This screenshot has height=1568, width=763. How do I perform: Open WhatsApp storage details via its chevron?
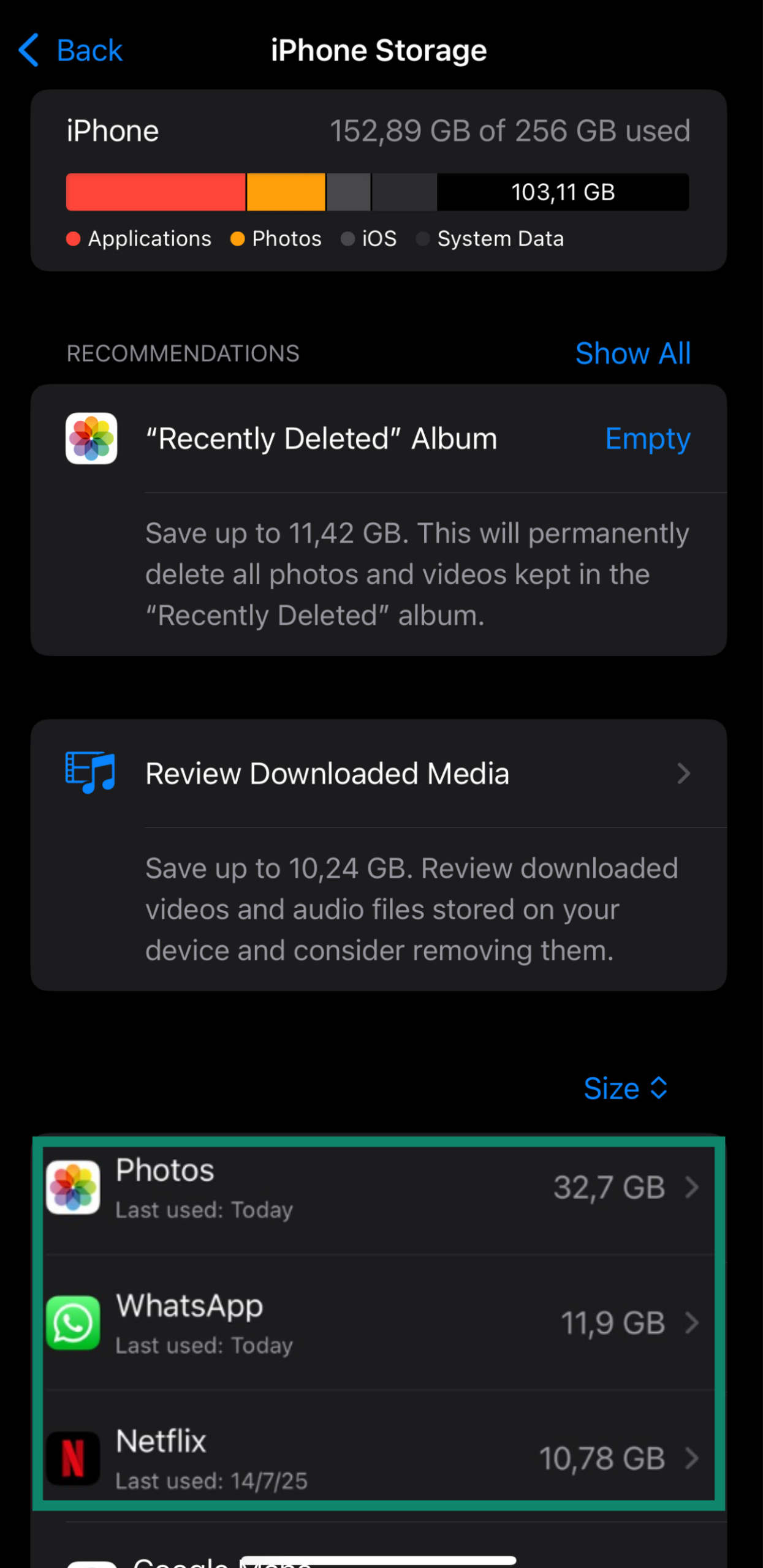pos(693,1323)
